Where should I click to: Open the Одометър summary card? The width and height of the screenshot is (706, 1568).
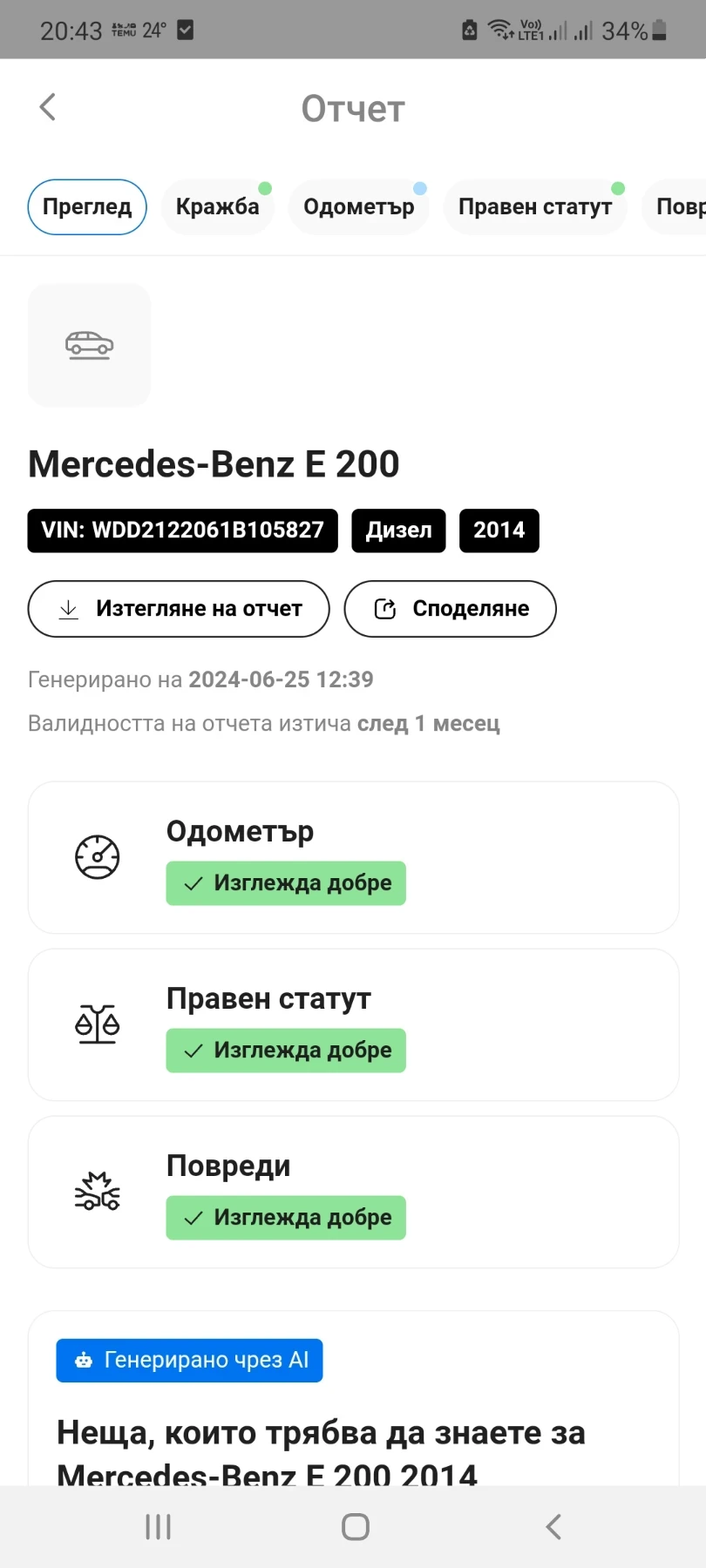coord(353,857)
